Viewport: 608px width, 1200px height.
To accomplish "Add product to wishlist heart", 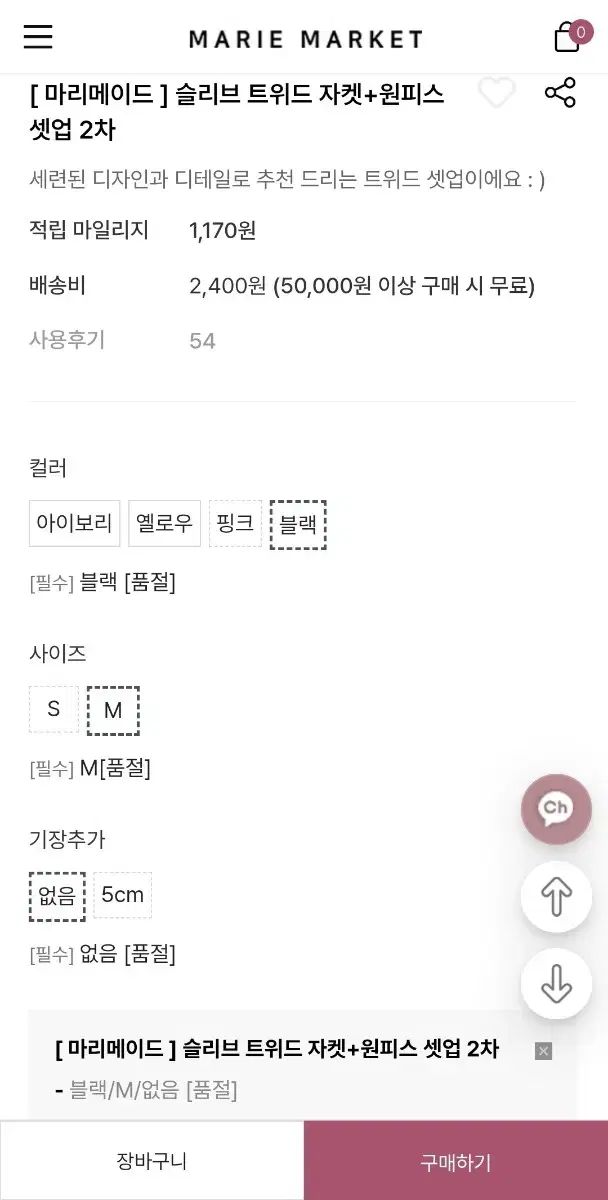I will coord(496,93).
